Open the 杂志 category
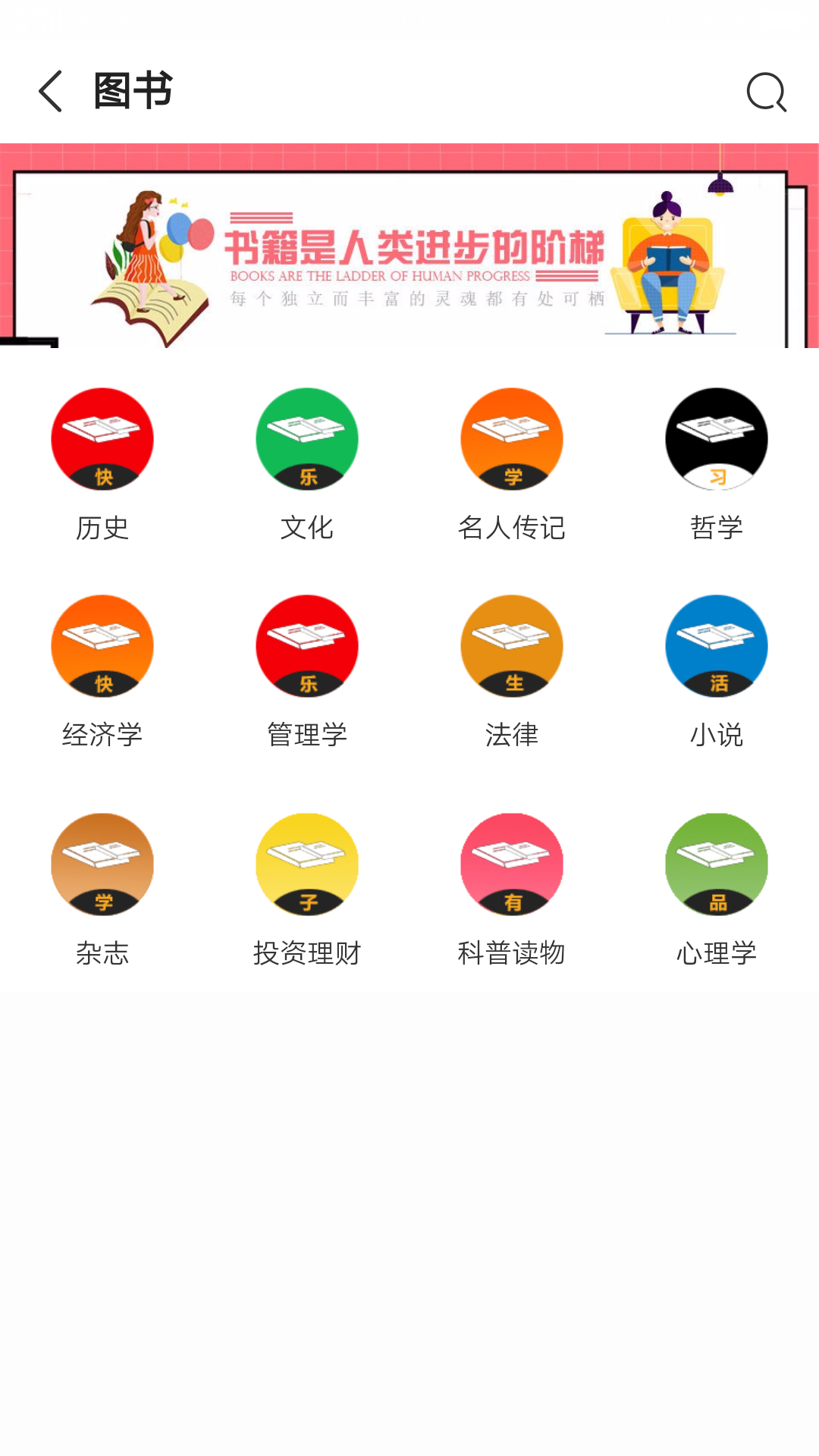819x1456 pixels. (102, 888)
